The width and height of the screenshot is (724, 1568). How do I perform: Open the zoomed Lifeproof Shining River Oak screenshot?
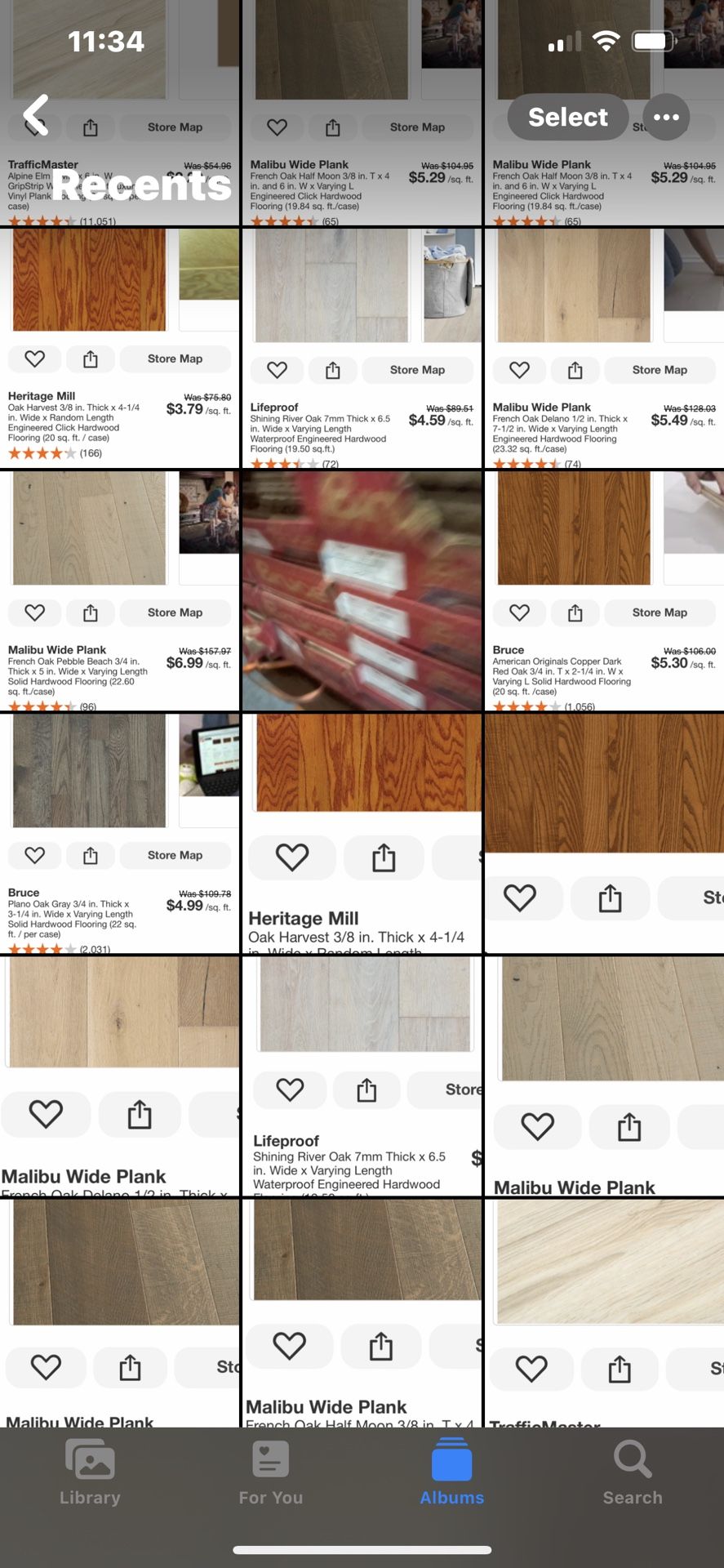[x=362, y=1076]
